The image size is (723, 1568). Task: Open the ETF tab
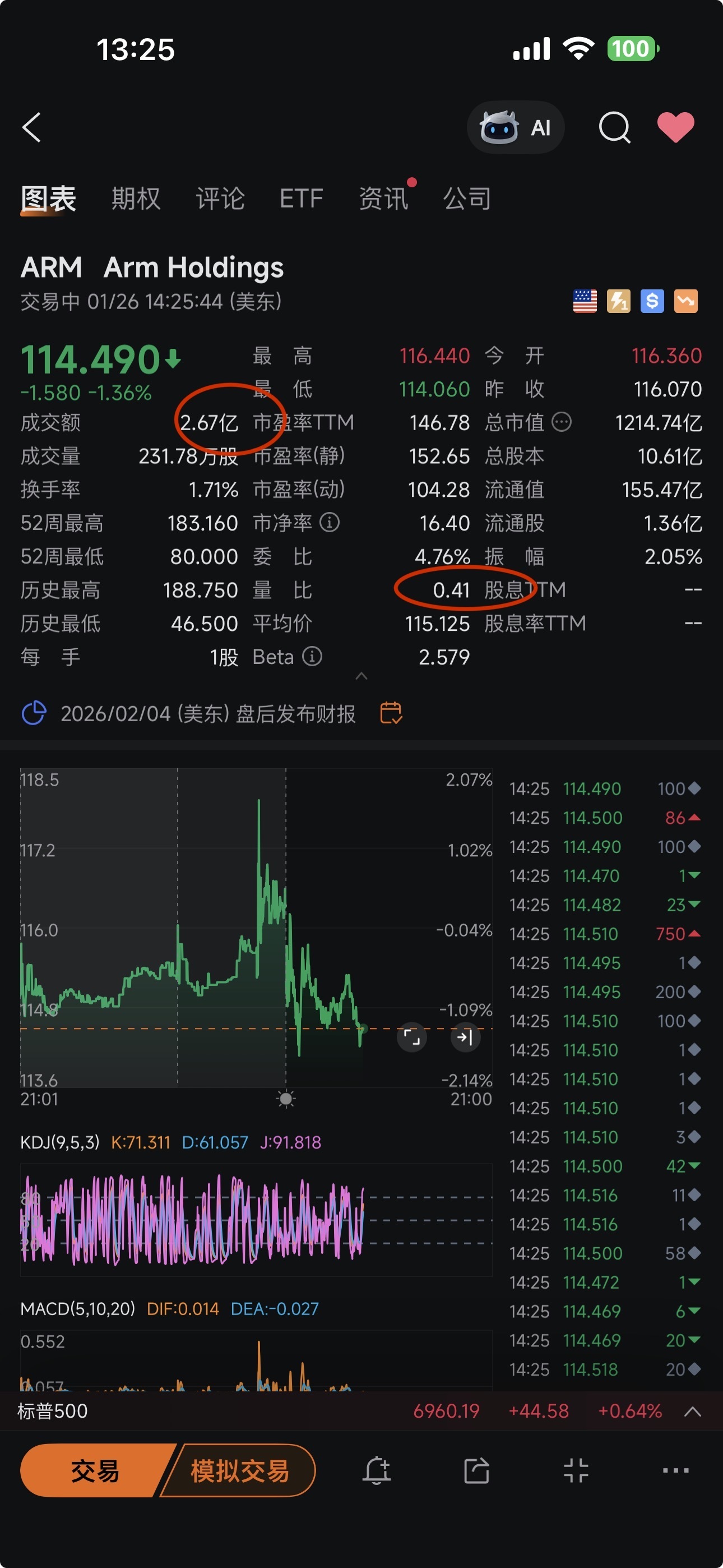click(302, 199)
